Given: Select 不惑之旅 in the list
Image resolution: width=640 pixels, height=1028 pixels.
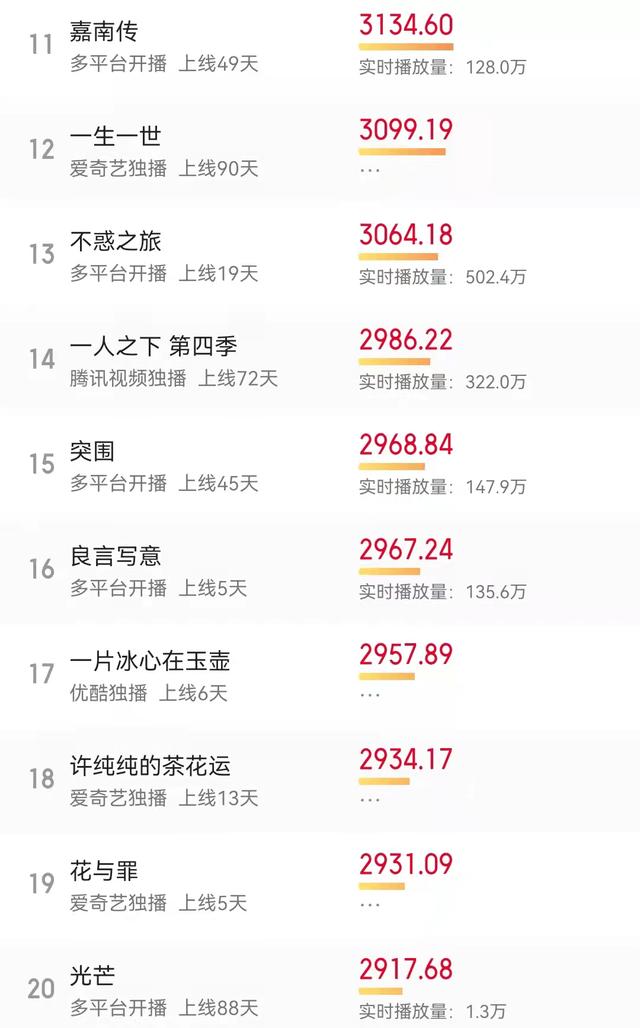Looking at the screenshot, I should 320,256.
